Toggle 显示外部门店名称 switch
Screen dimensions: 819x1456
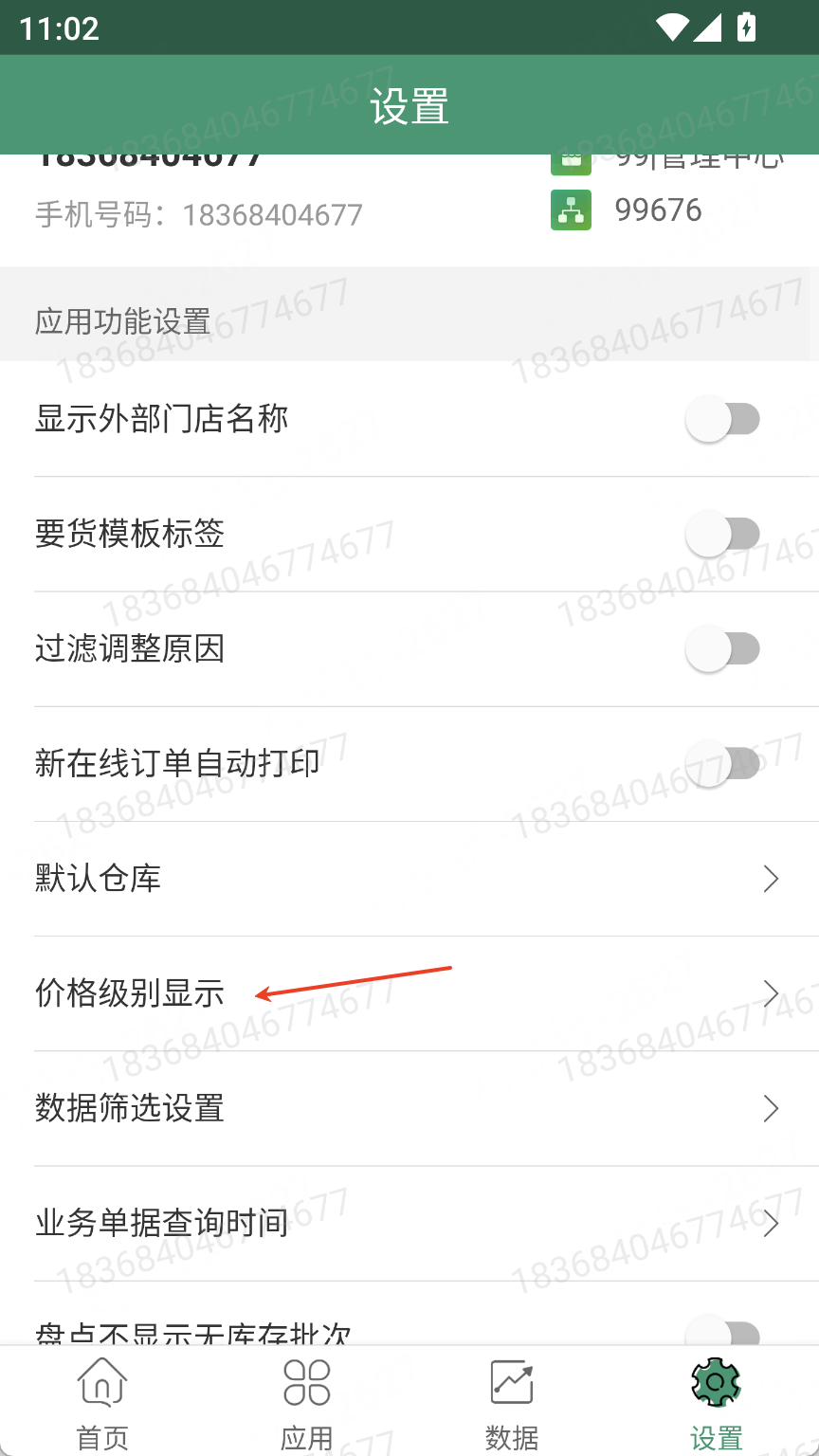[723, 419]
